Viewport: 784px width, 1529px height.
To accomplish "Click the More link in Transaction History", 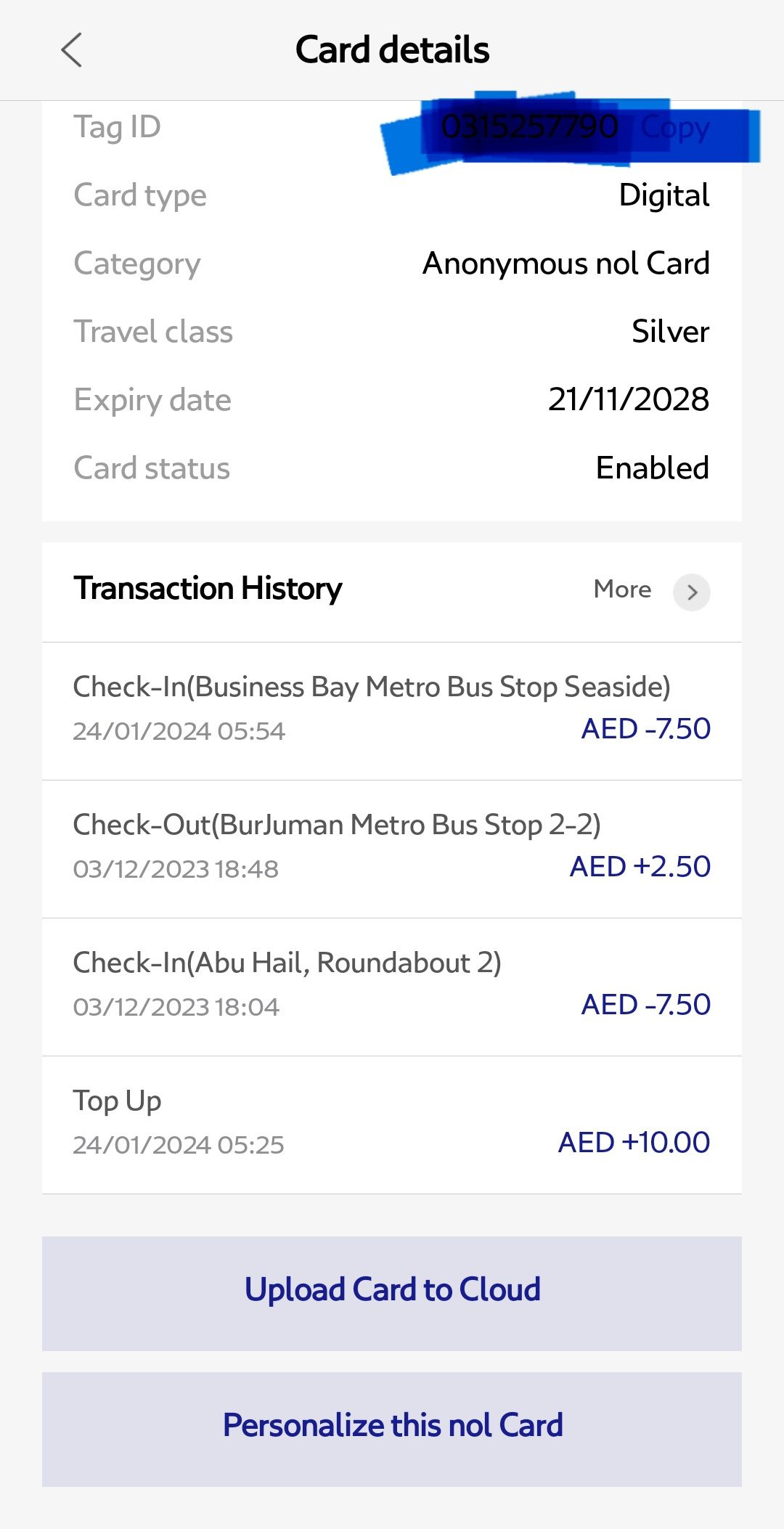I will pos(621,590).
